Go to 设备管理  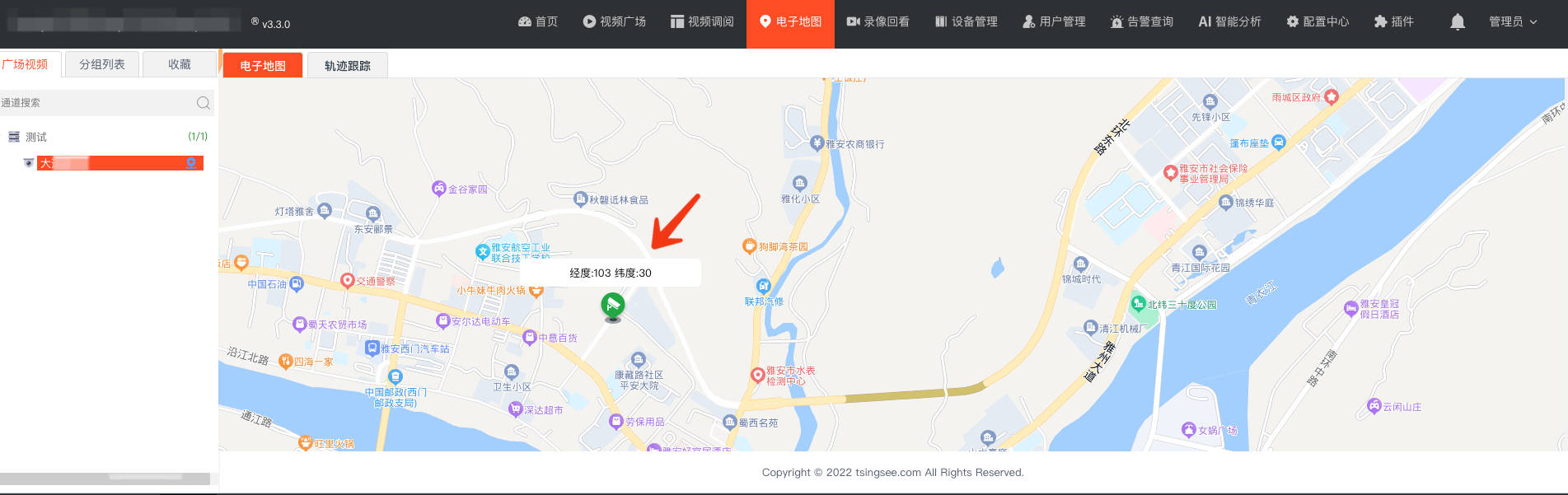(x=966, y=22)
